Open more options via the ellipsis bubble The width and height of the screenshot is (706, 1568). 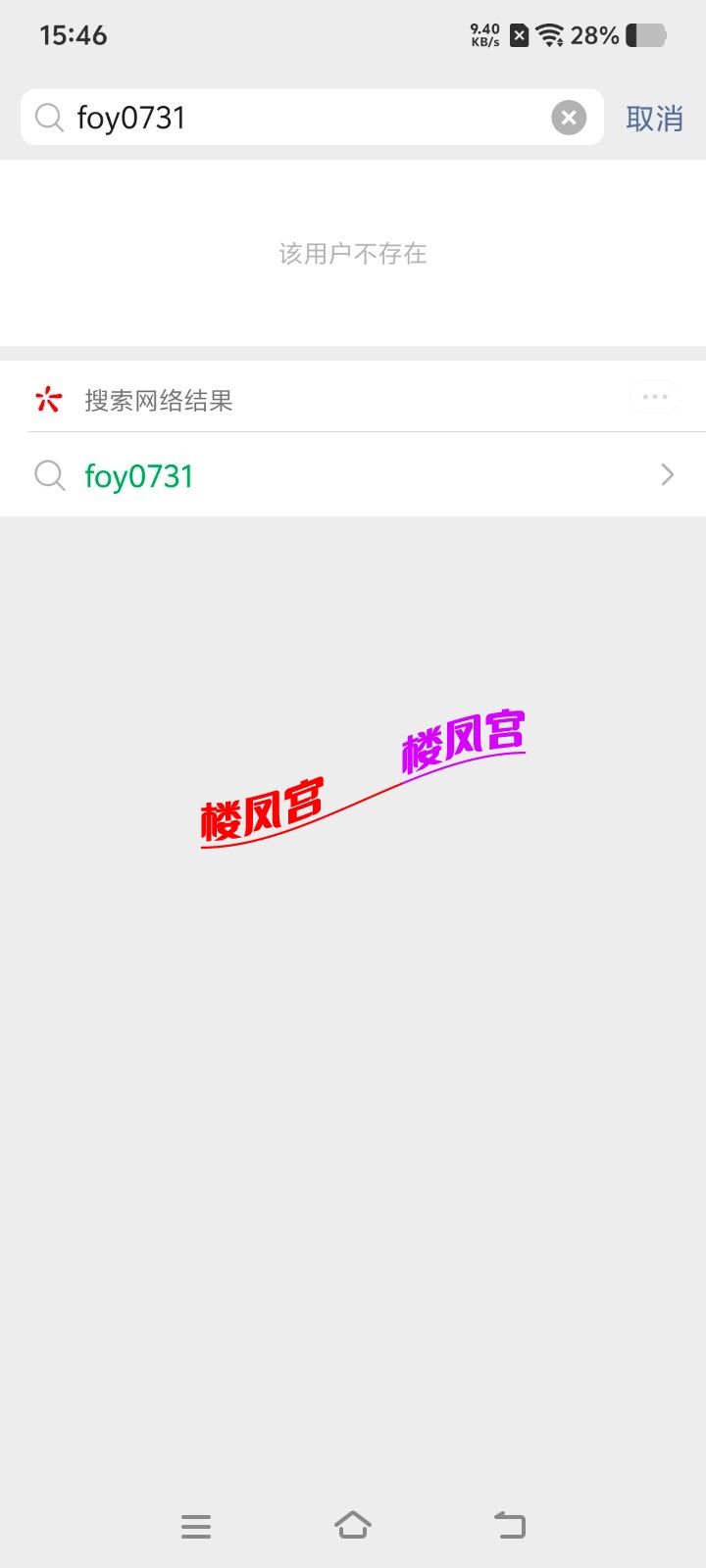coord(653,396)
